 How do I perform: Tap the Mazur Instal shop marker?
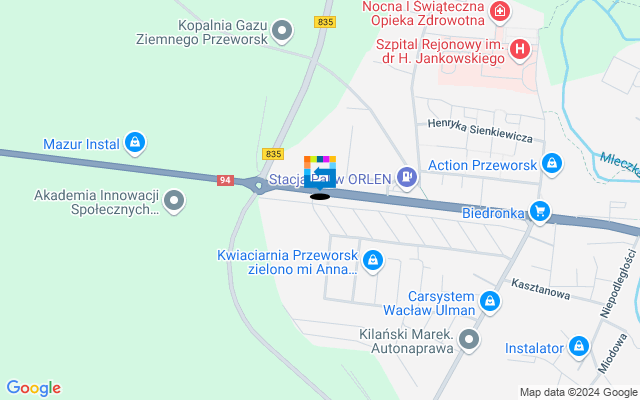[x=136, y=144]
